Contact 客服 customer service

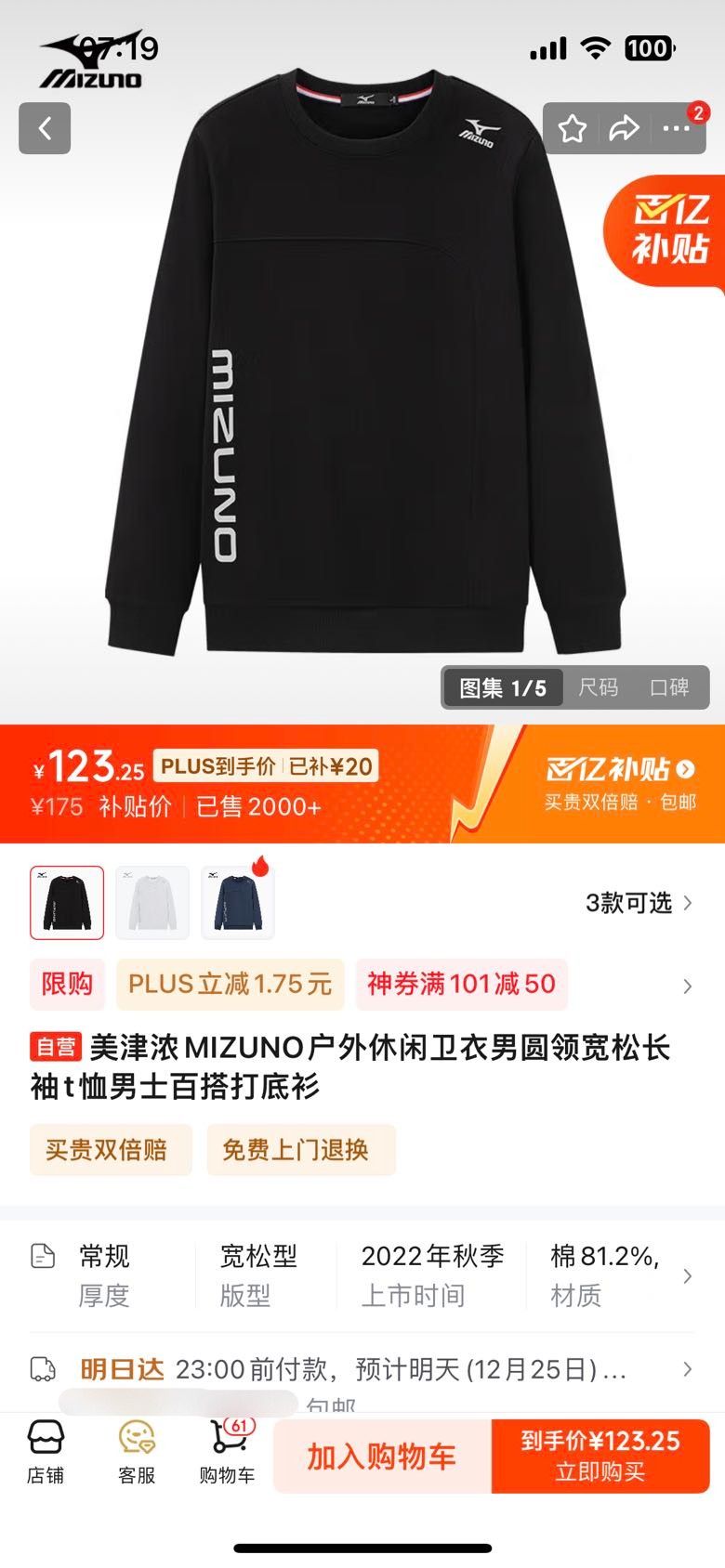[137, 1454]
